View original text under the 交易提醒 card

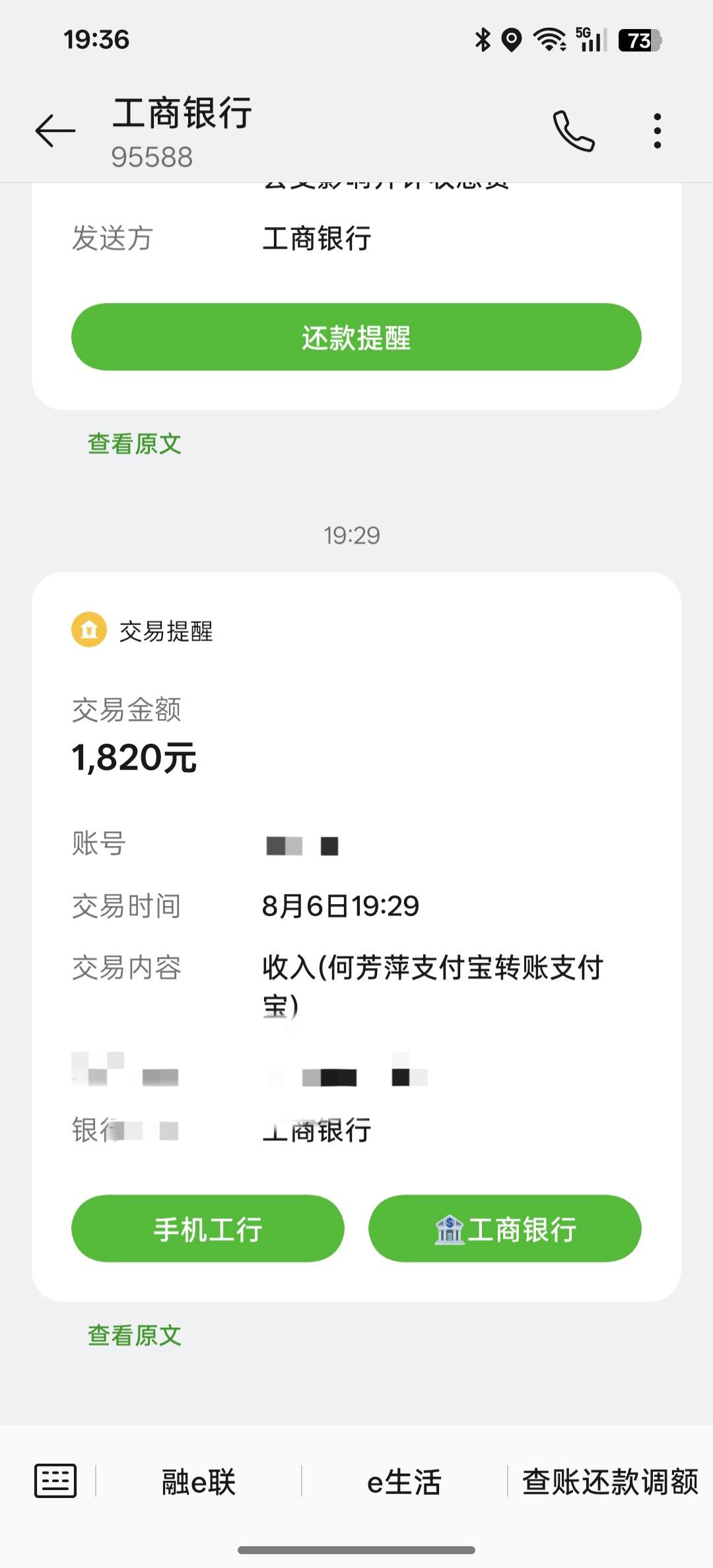tap(135, 1336)
